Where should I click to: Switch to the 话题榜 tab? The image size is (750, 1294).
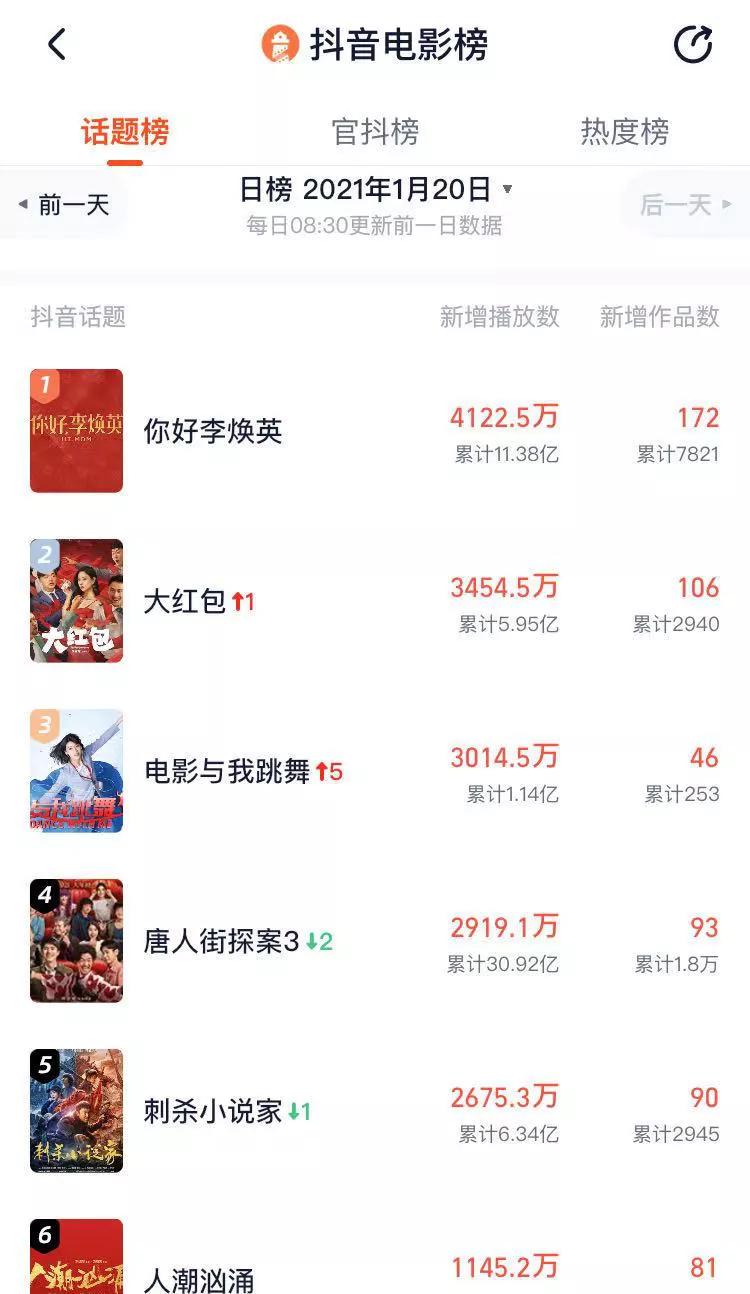click(x=125, y=132)
